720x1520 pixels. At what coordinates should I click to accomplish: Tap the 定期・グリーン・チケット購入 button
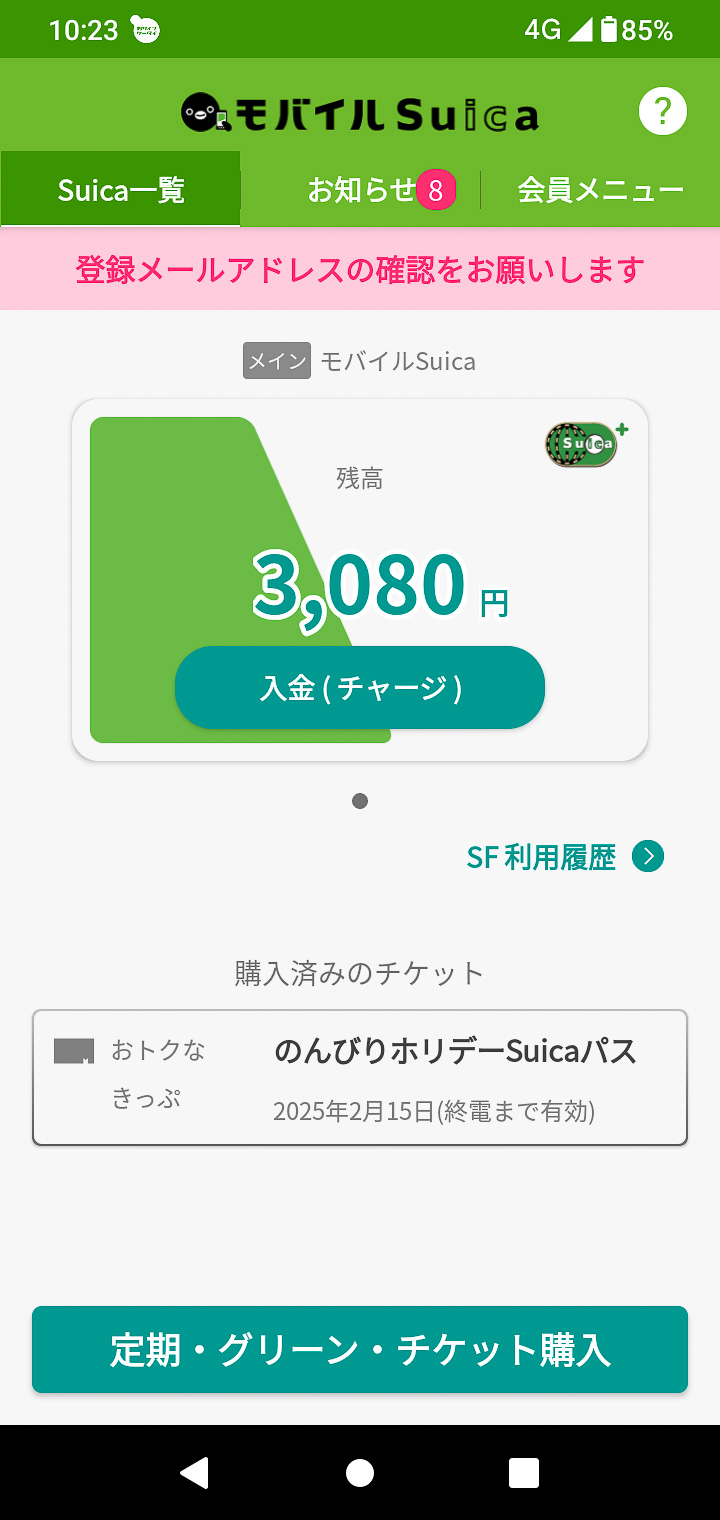pos(360,1349)
